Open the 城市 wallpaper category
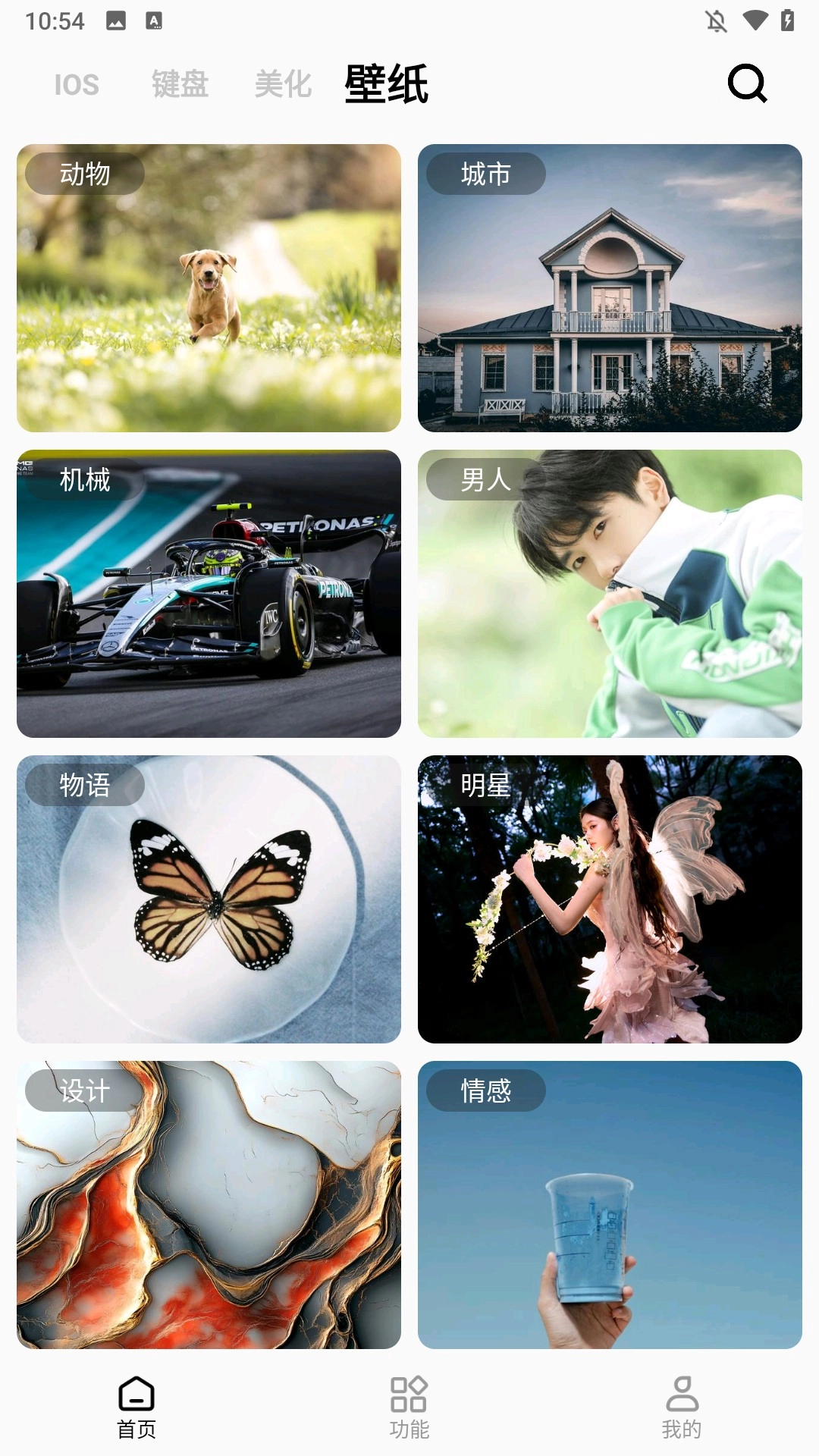819x1456 pixels. click(x=610, y=288)
